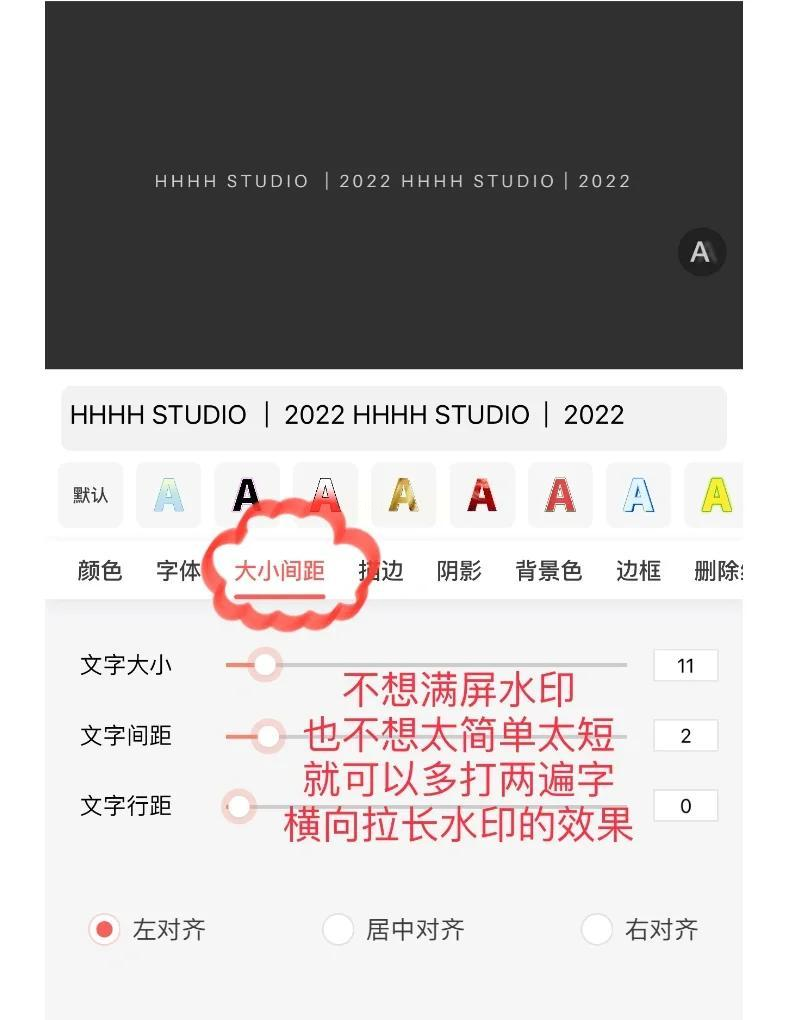788x1020 pixels.
Task: Choose 居中对齐 alignment
Action: click(338, 930)
